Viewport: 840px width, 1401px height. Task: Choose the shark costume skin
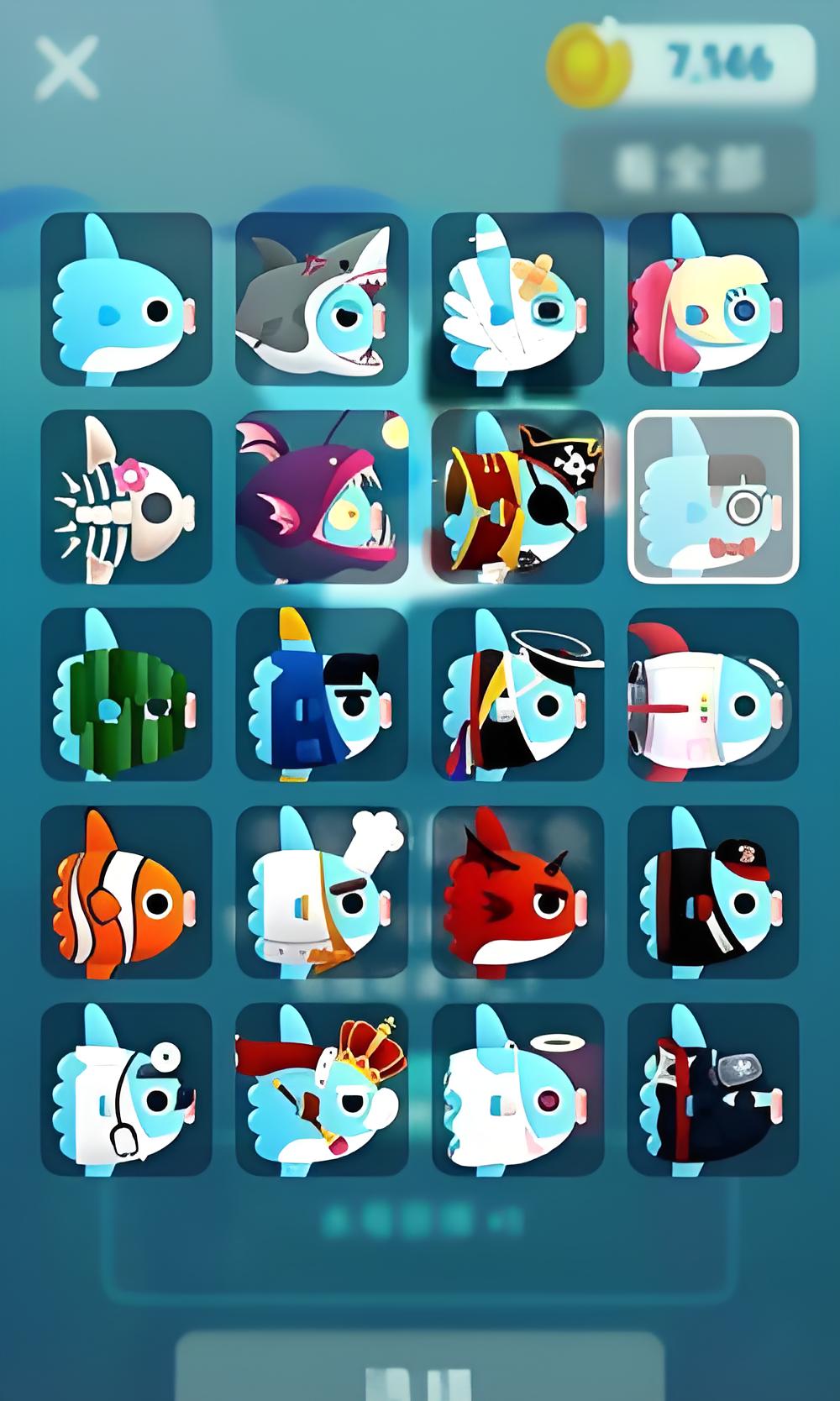pyautogui.click(x=322, y=300)
